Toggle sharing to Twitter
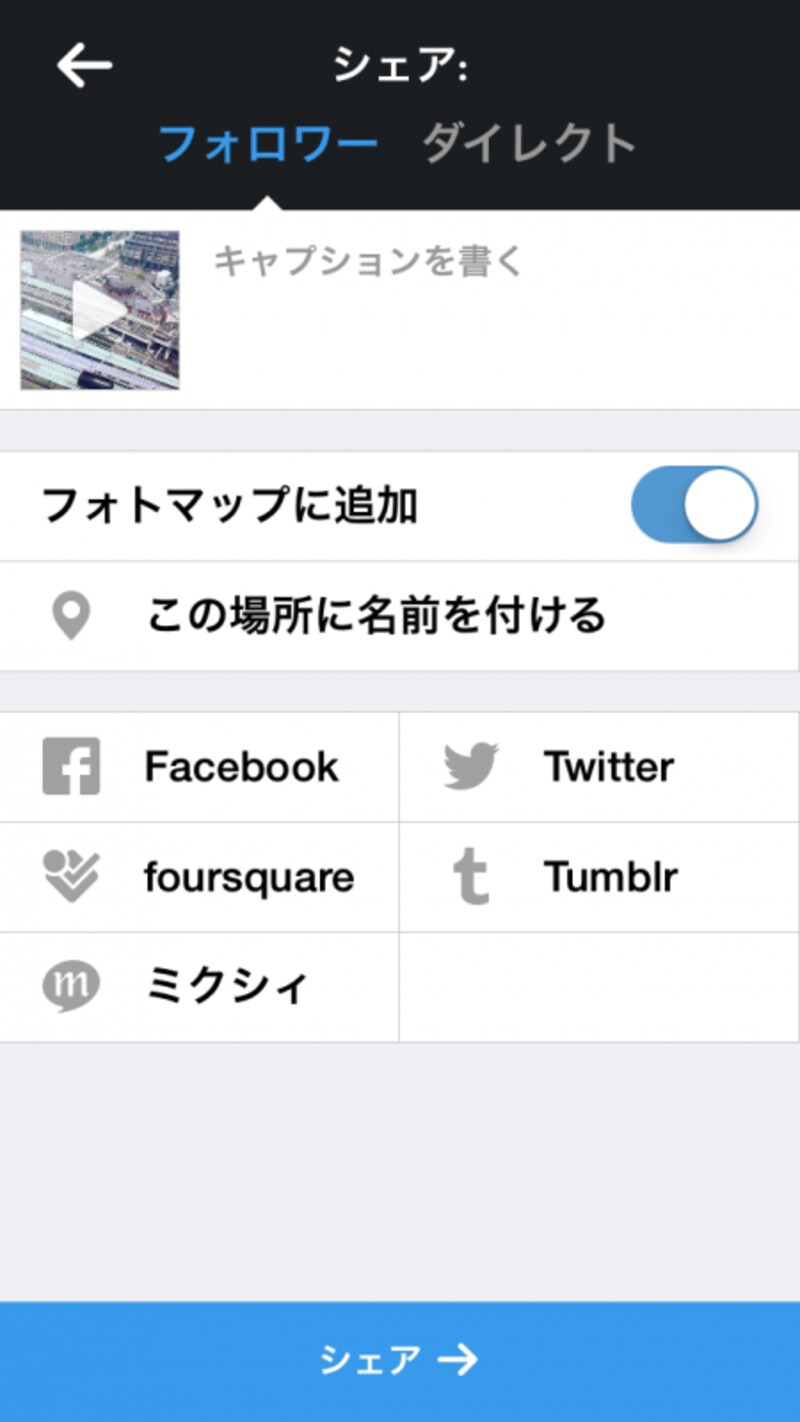Screen dimensions: 800x1422 [600, 766]
